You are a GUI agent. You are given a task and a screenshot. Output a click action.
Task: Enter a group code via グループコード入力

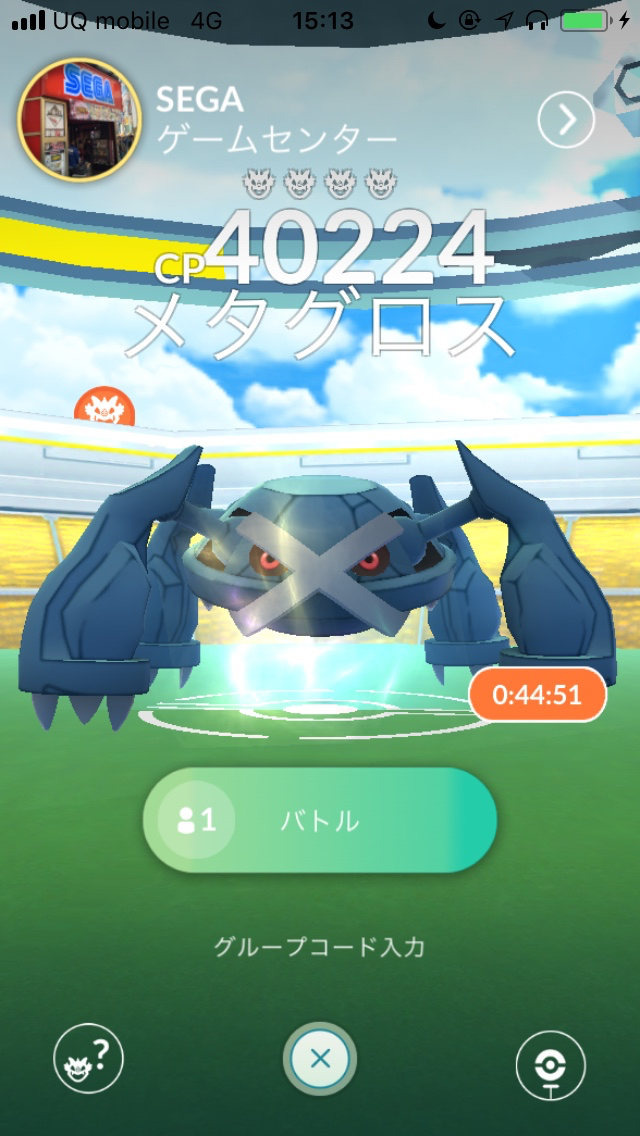pos(320,946)
